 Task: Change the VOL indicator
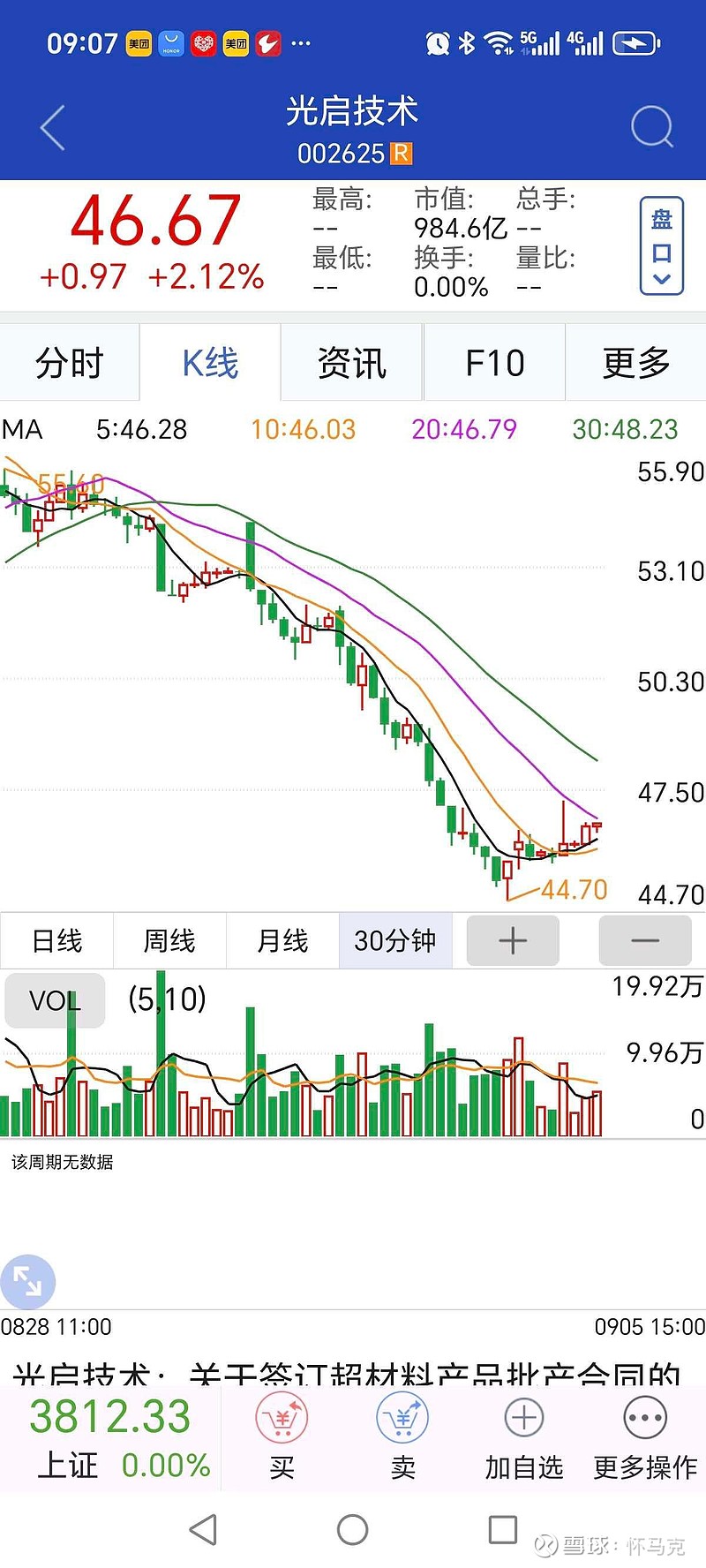tap(55, 1000)
